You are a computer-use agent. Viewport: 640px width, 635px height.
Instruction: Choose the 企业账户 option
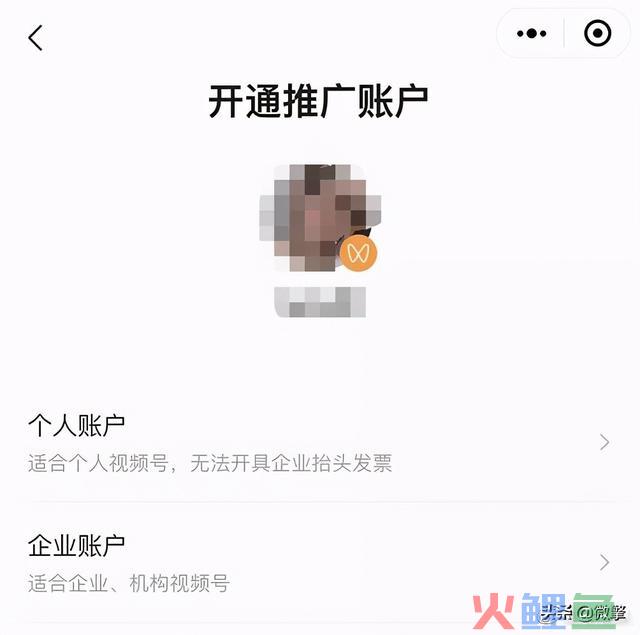click(x=318, y=562)
